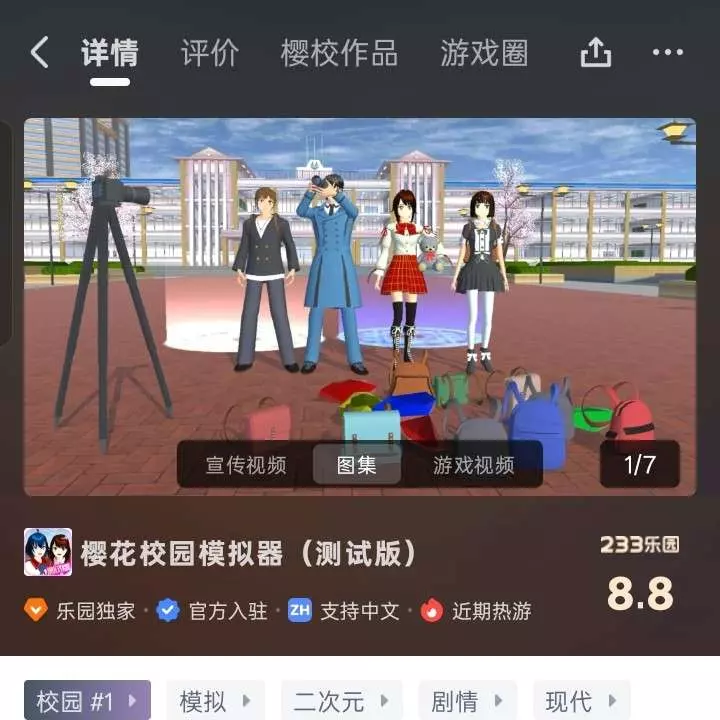
Task: Switch to the 评价 tab
Action: [210, 53]
